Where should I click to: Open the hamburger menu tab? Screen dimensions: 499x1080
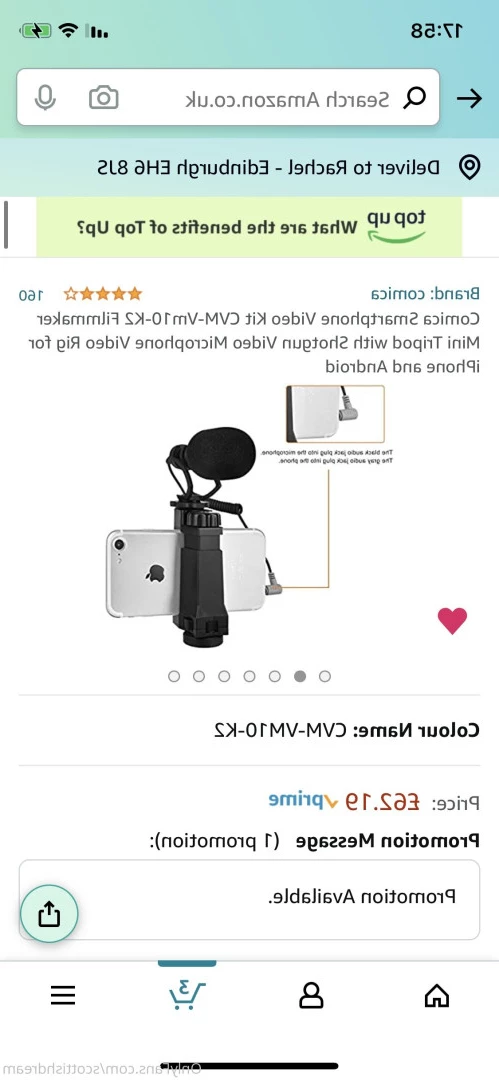(x=63, y=995)
